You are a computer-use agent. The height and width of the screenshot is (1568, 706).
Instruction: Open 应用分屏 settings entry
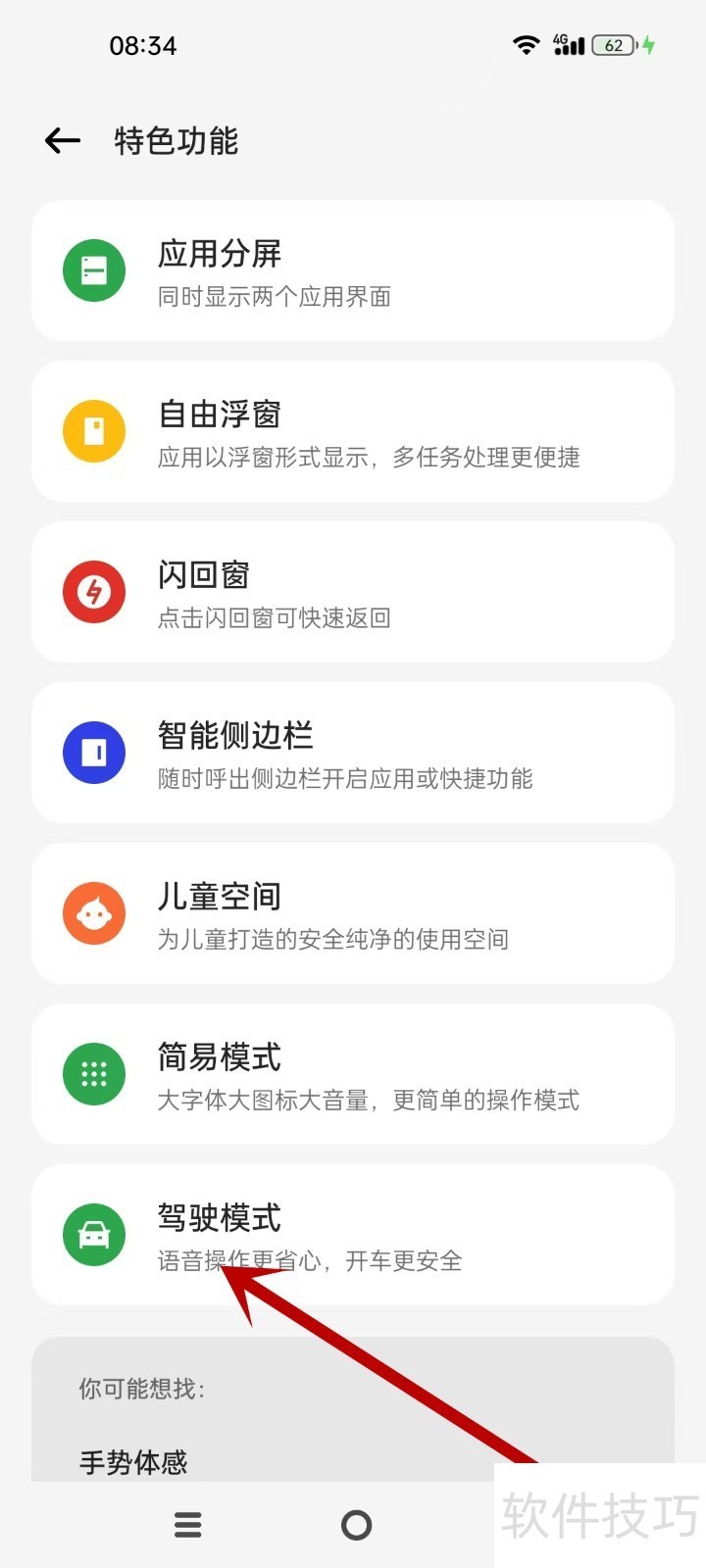click(x=353, y=269)
